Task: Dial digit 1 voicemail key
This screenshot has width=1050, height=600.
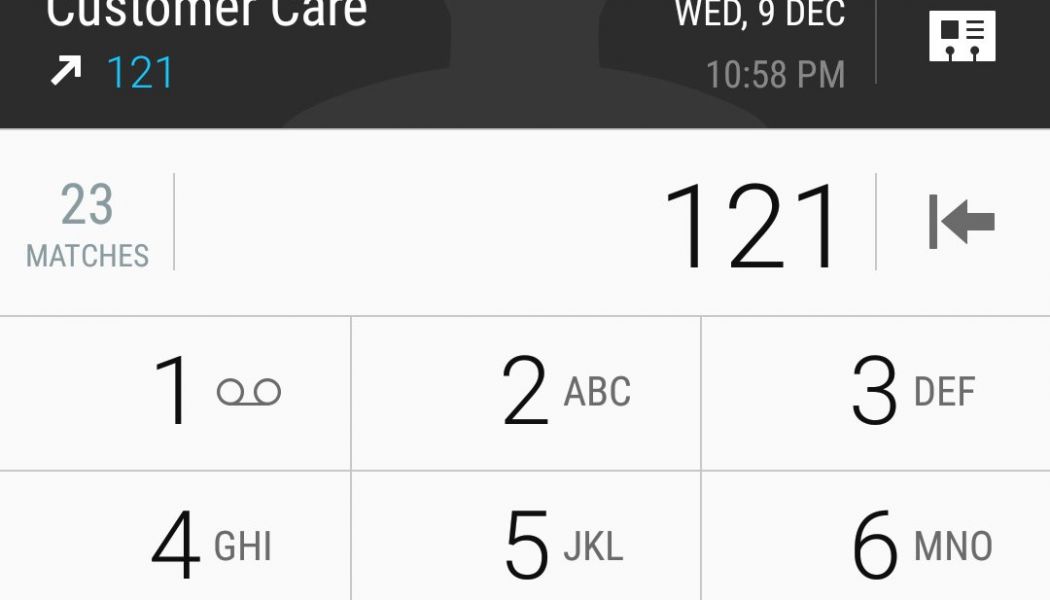Action: click(175, 393)
